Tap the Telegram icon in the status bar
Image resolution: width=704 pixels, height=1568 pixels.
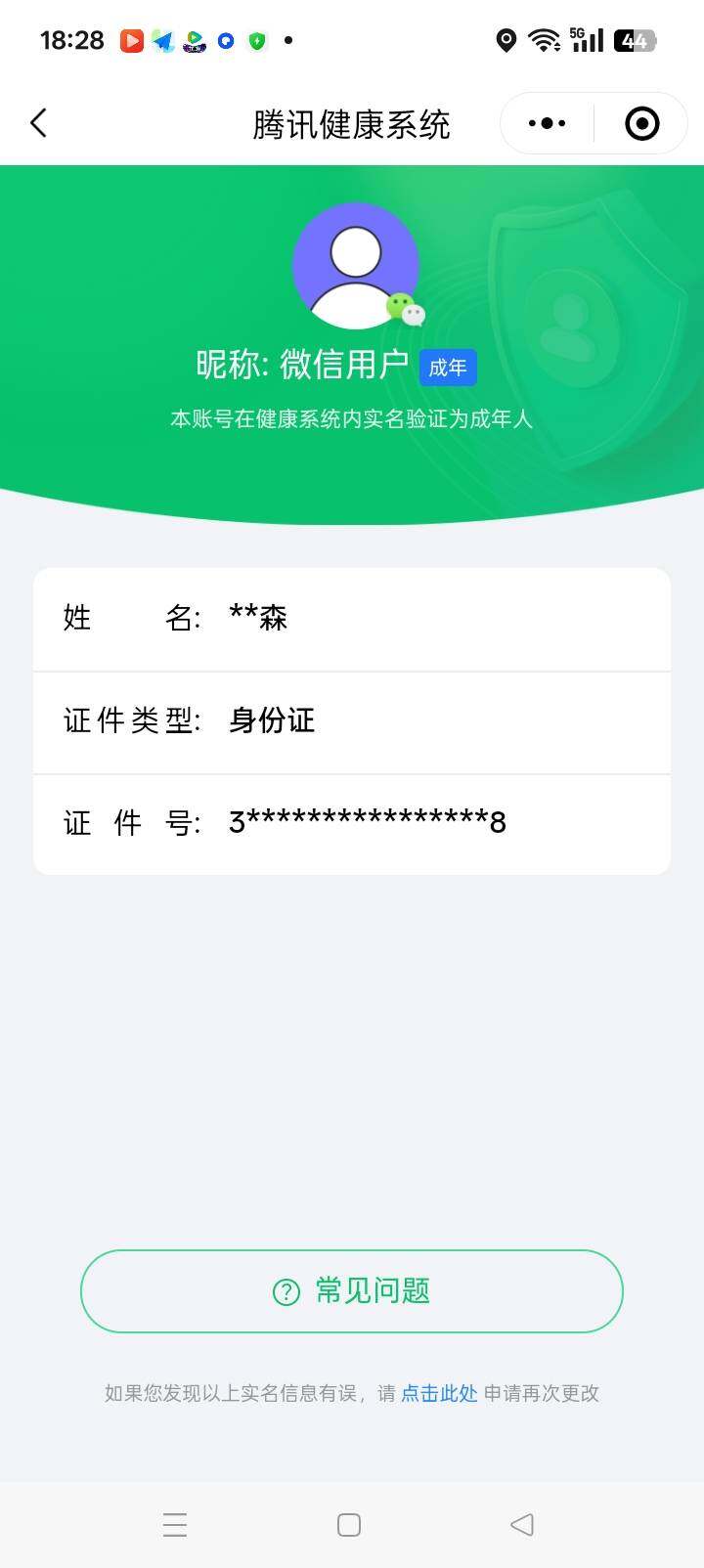[x=163, y=40]
